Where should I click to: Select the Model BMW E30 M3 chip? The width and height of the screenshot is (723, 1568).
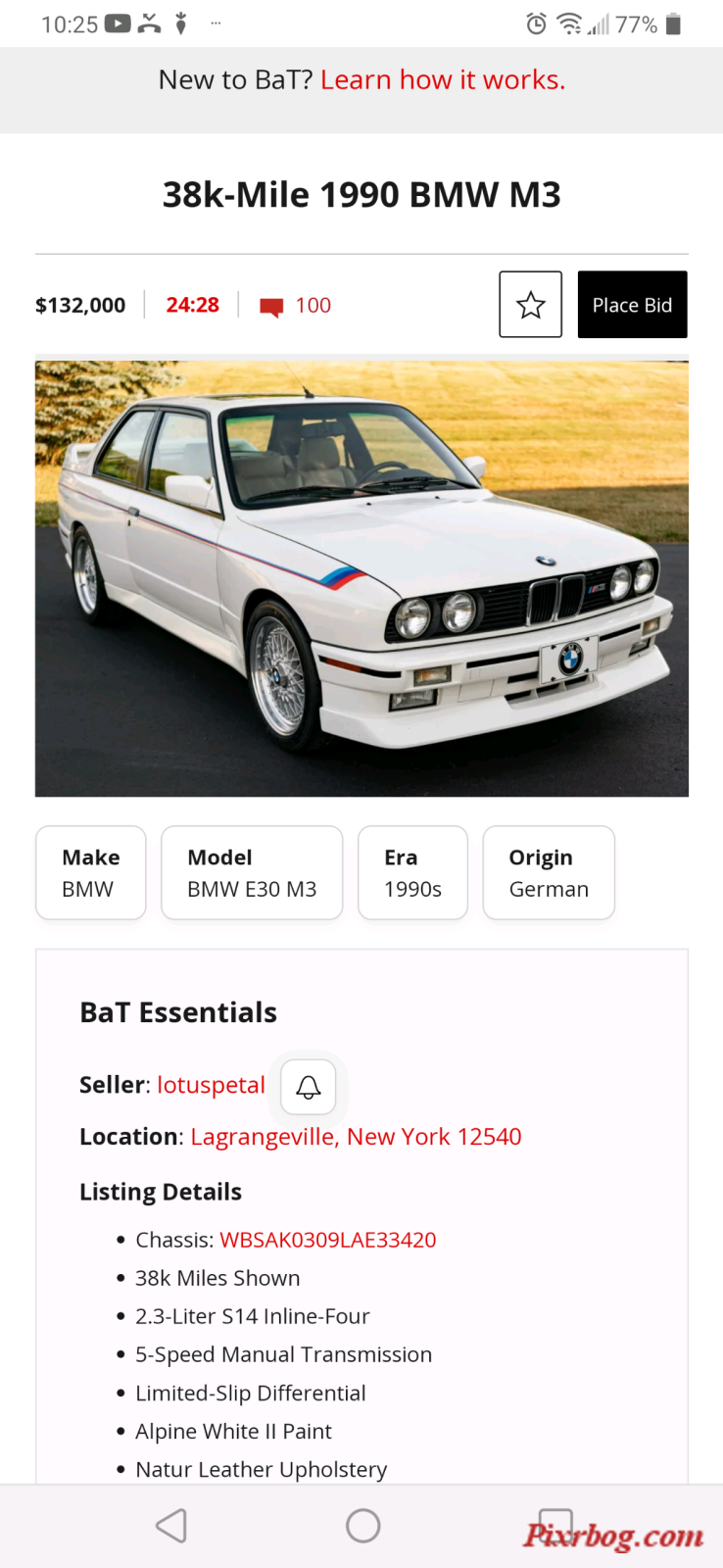pos(252,872)
